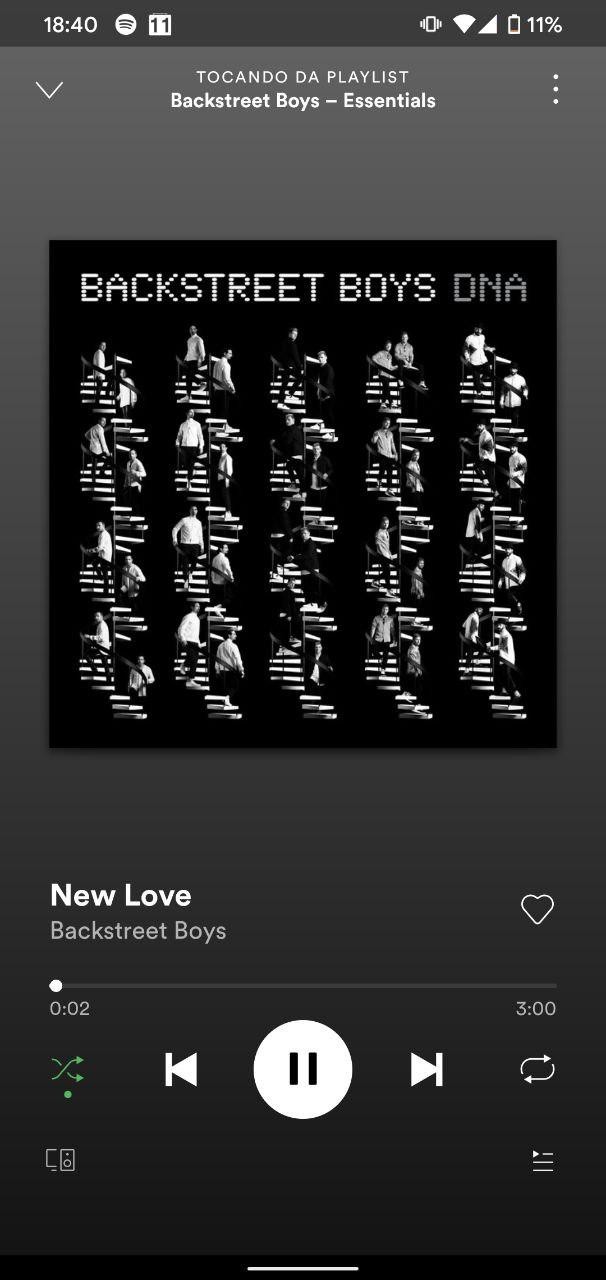The height and width of the screenshot is (1280, 606).
Task: Open the three-dot options menu
Action: (555, 89)
